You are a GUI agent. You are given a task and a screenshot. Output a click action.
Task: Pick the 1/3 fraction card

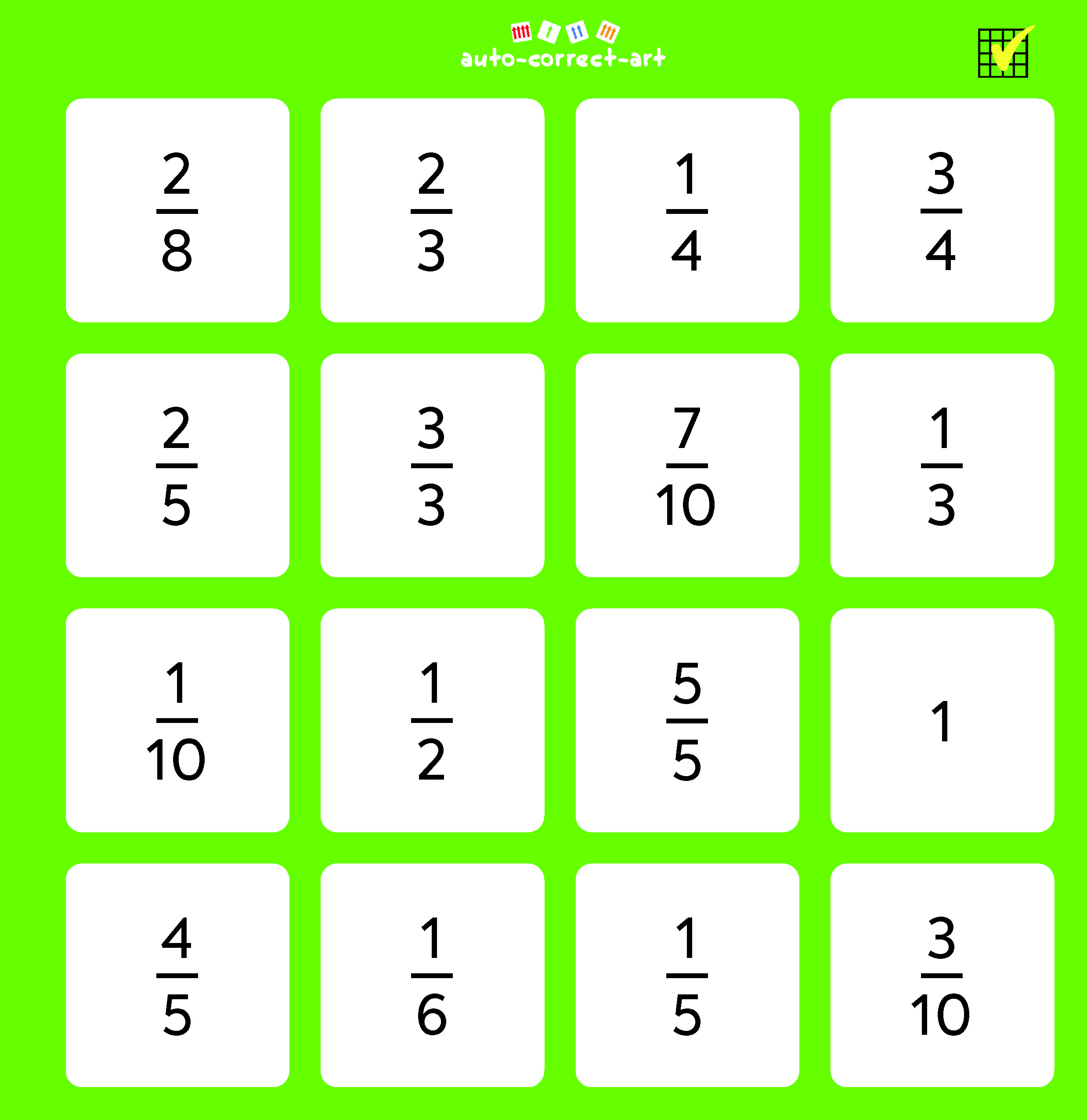point(942,465)
